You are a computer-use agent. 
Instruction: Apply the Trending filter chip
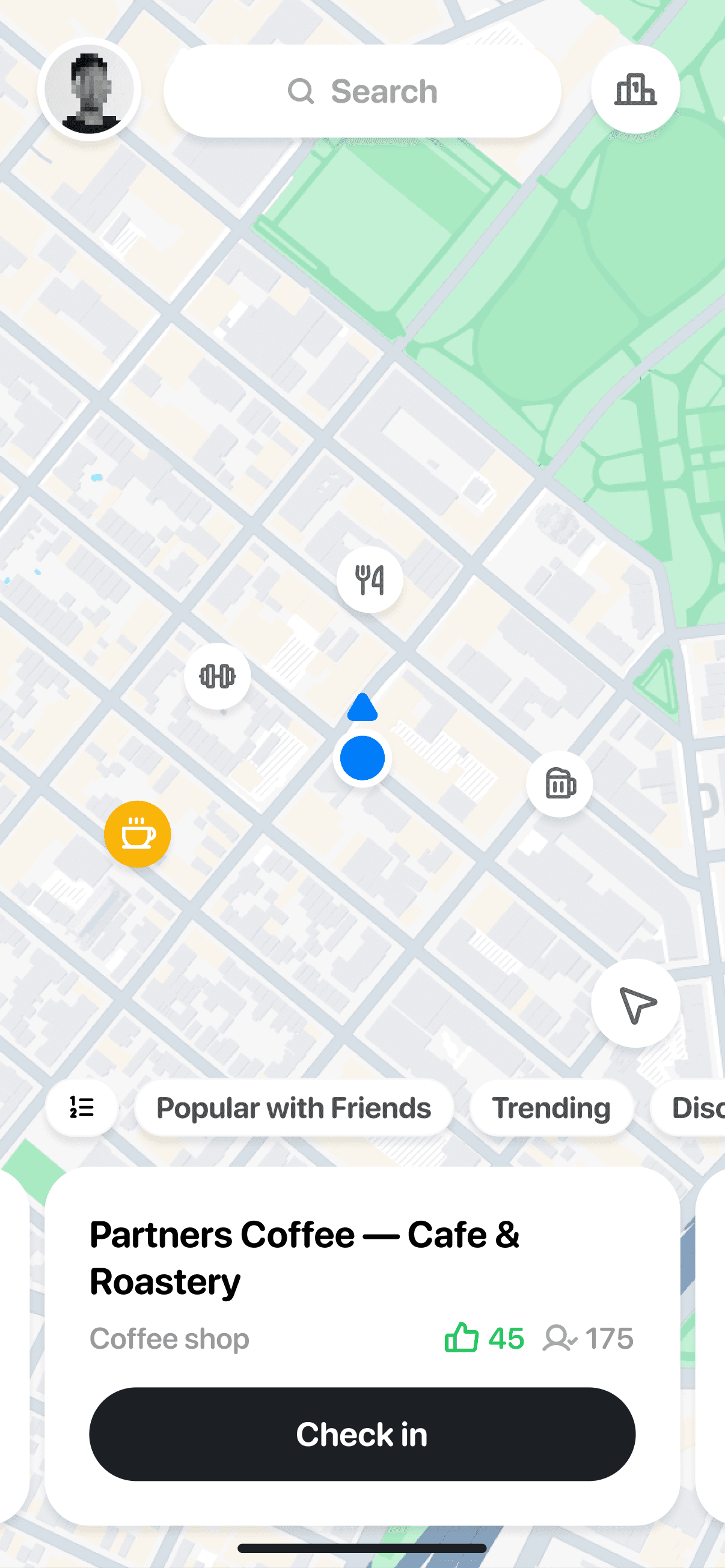pyautogui.click(x=551, y=1107)
